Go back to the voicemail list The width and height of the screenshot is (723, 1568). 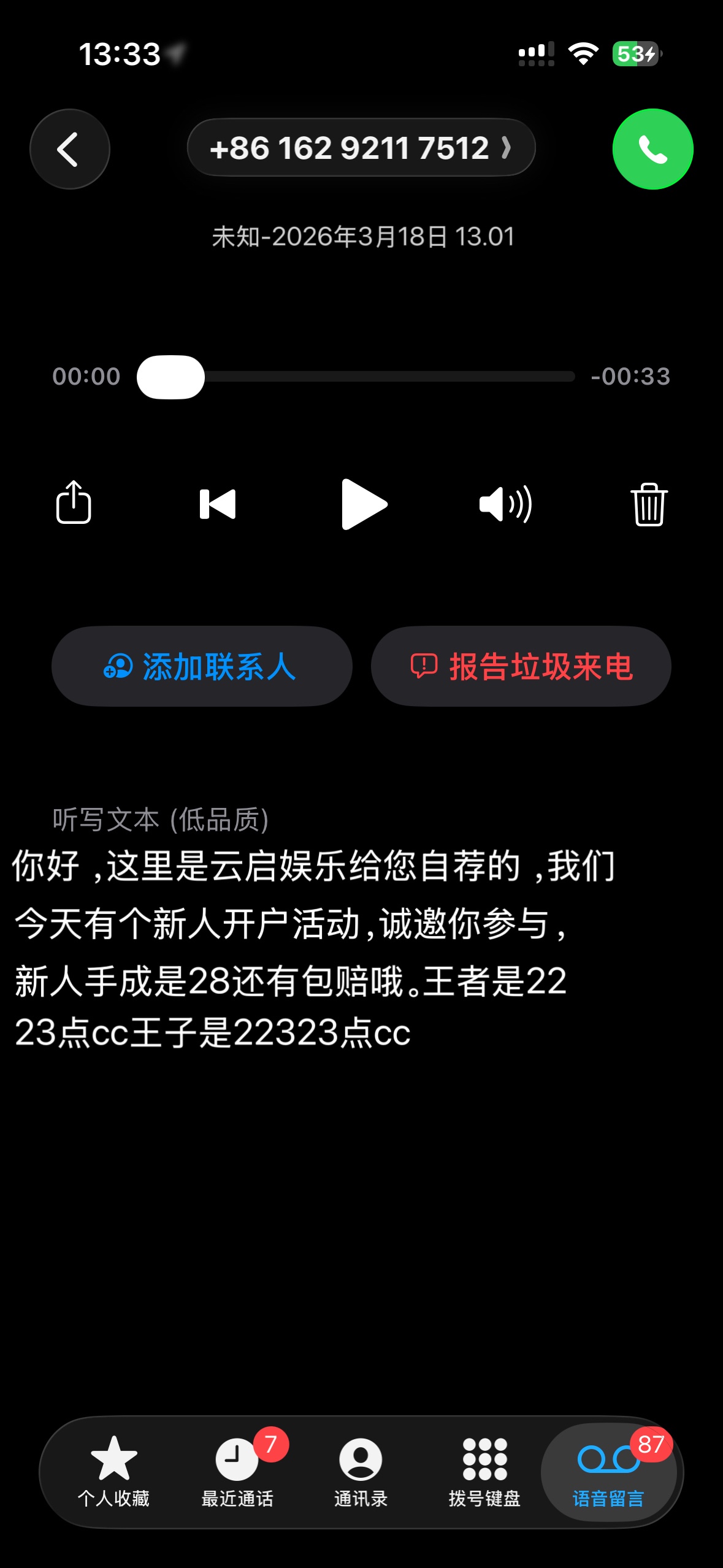[x=69, y=149]
